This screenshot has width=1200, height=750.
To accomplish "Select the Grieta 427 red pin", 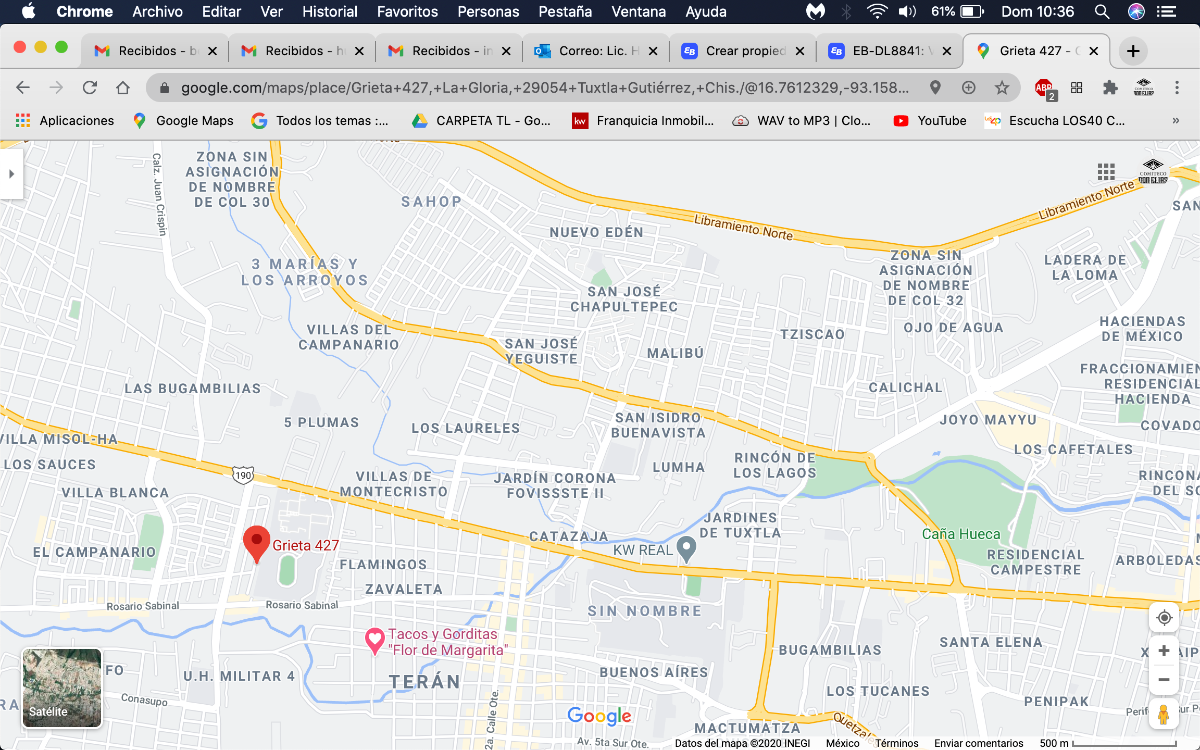I will [x=257, y=544].
